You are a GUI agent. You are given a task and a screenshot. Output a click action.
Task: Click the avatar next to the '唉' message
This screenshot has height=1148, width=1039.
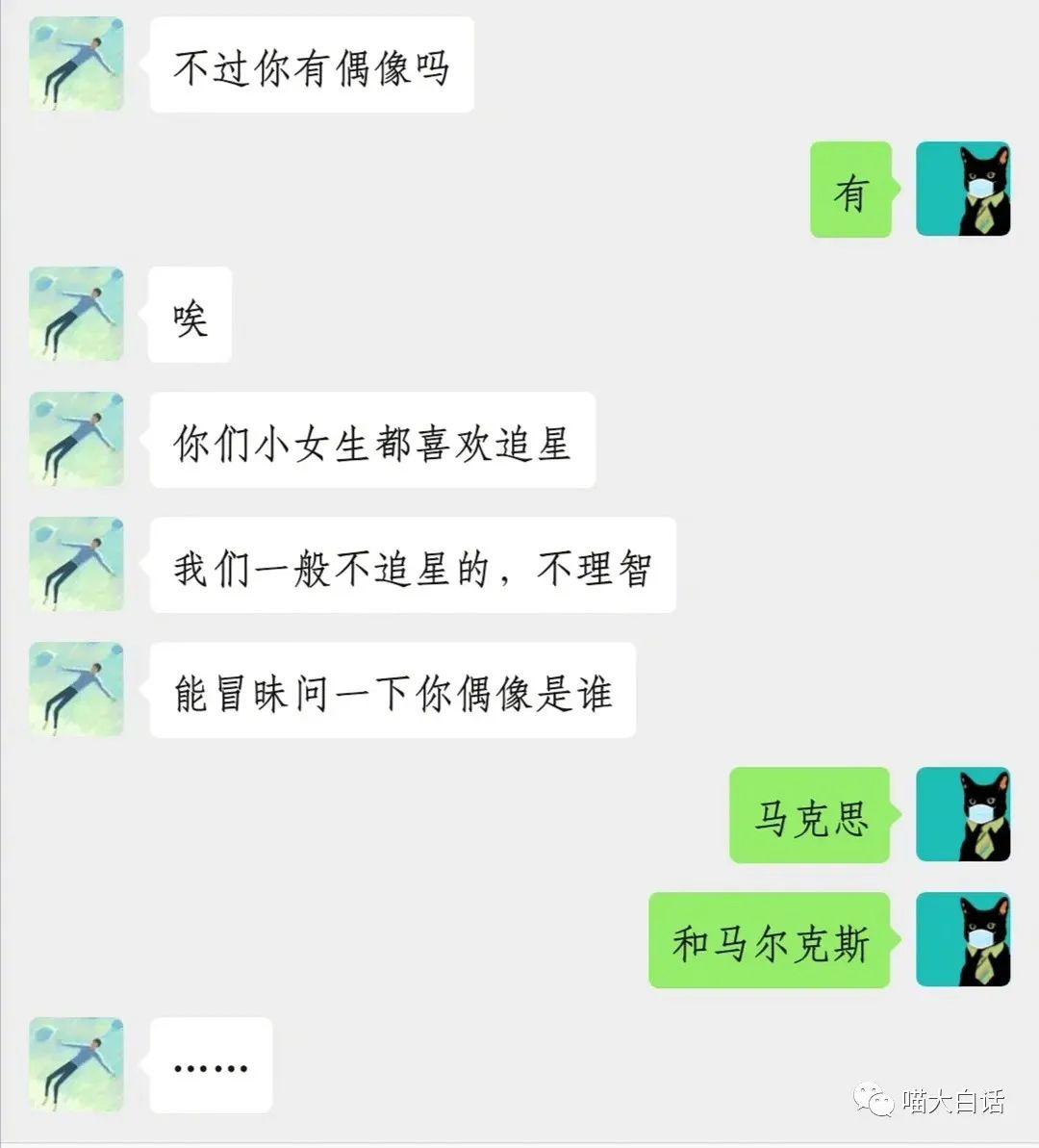(75, 316)
